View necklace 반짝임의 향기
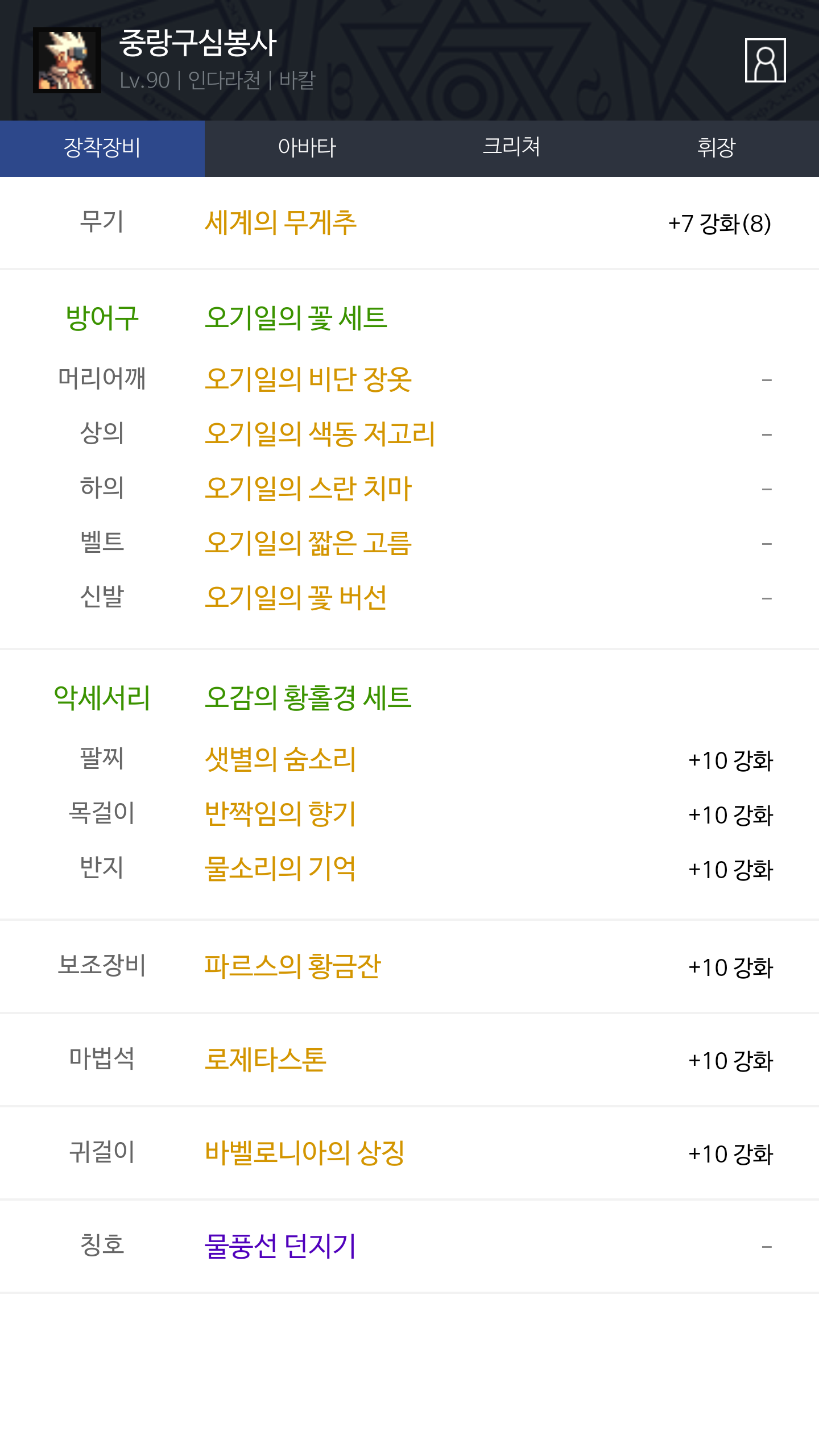819x1456 pixels. pyautogui.click(x=280, y=814)
